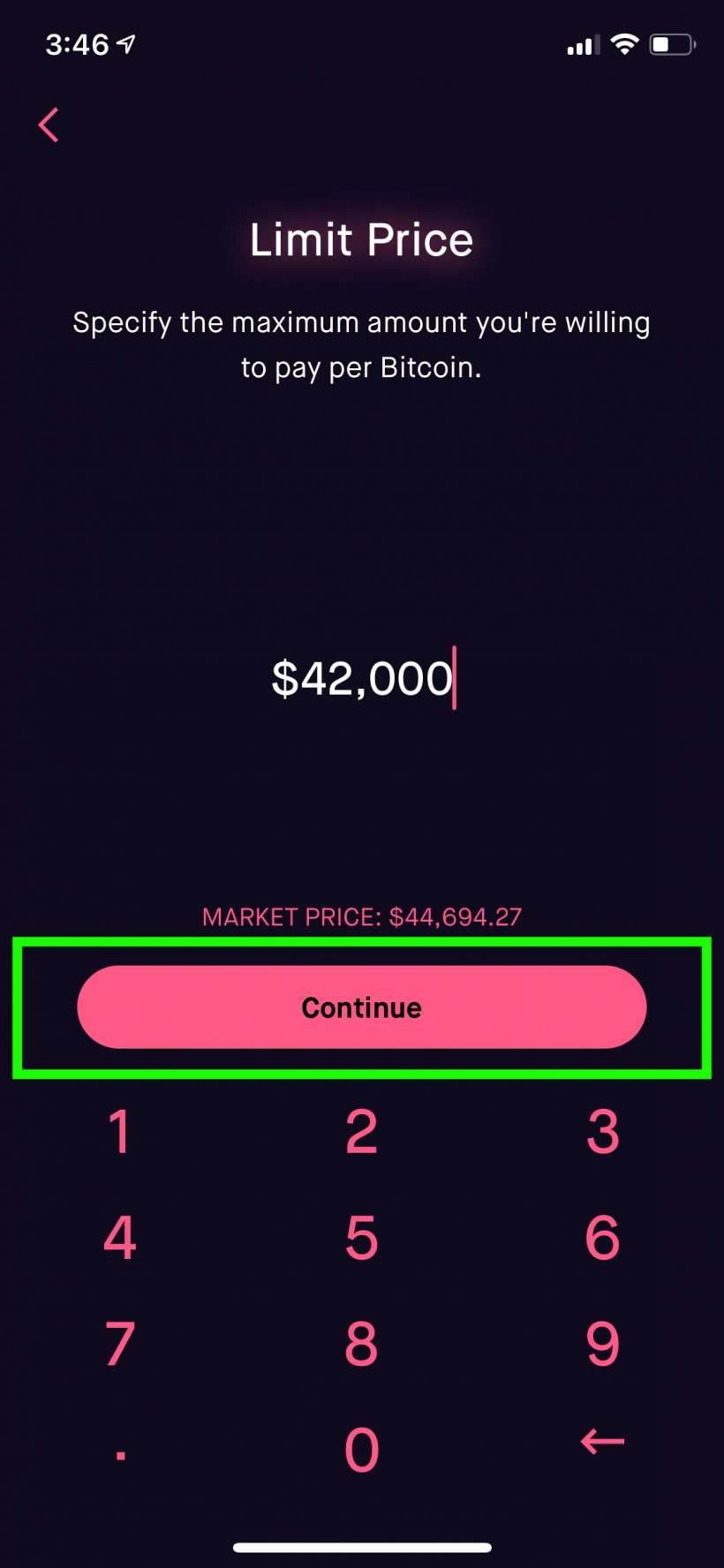This screenshot has width=724, height=1568.
Task: Tap Continue to confirm limit price
Action: point(362,1007)
